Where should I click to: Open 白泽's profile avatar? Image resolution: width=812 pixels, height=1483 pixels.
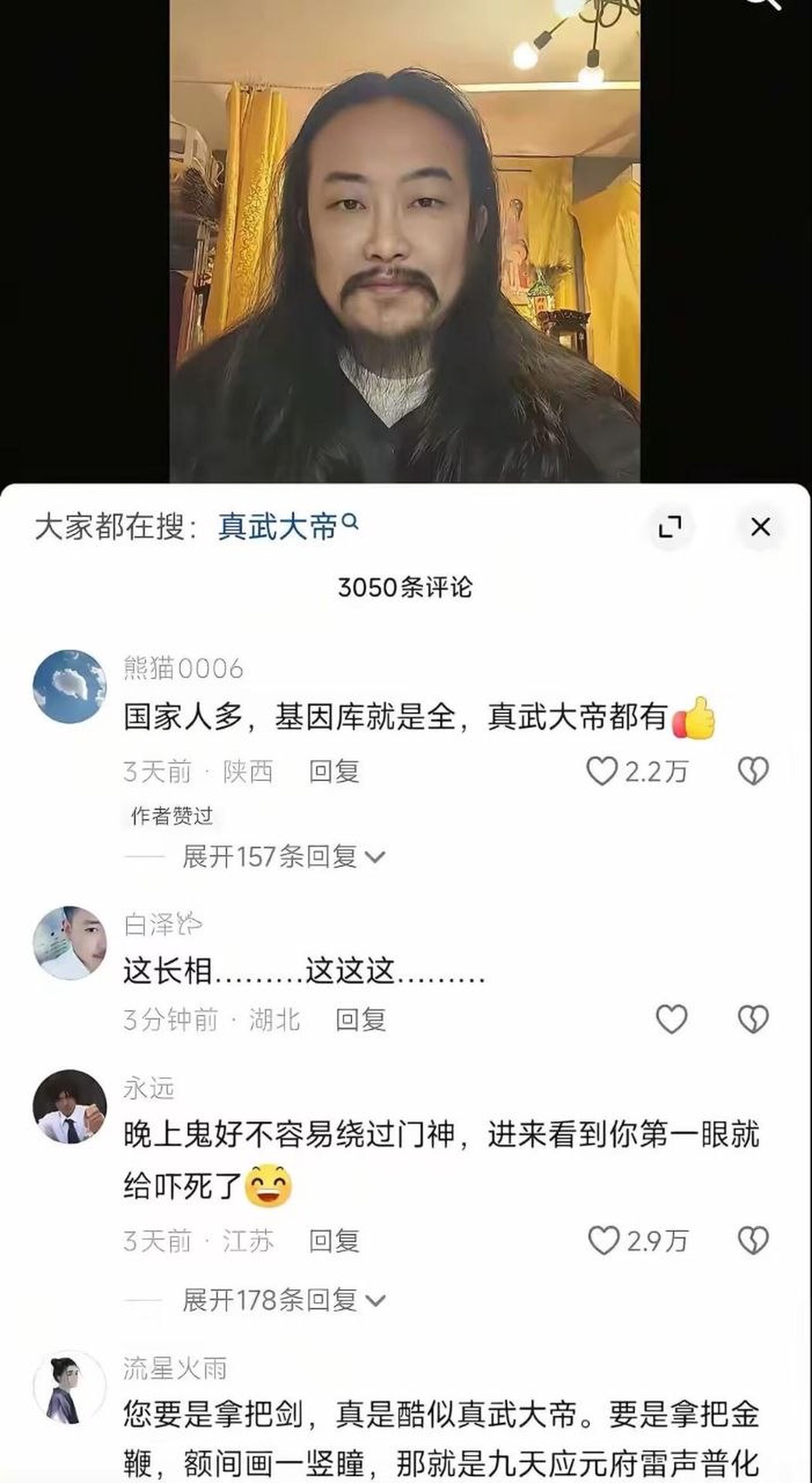[70, 943]
